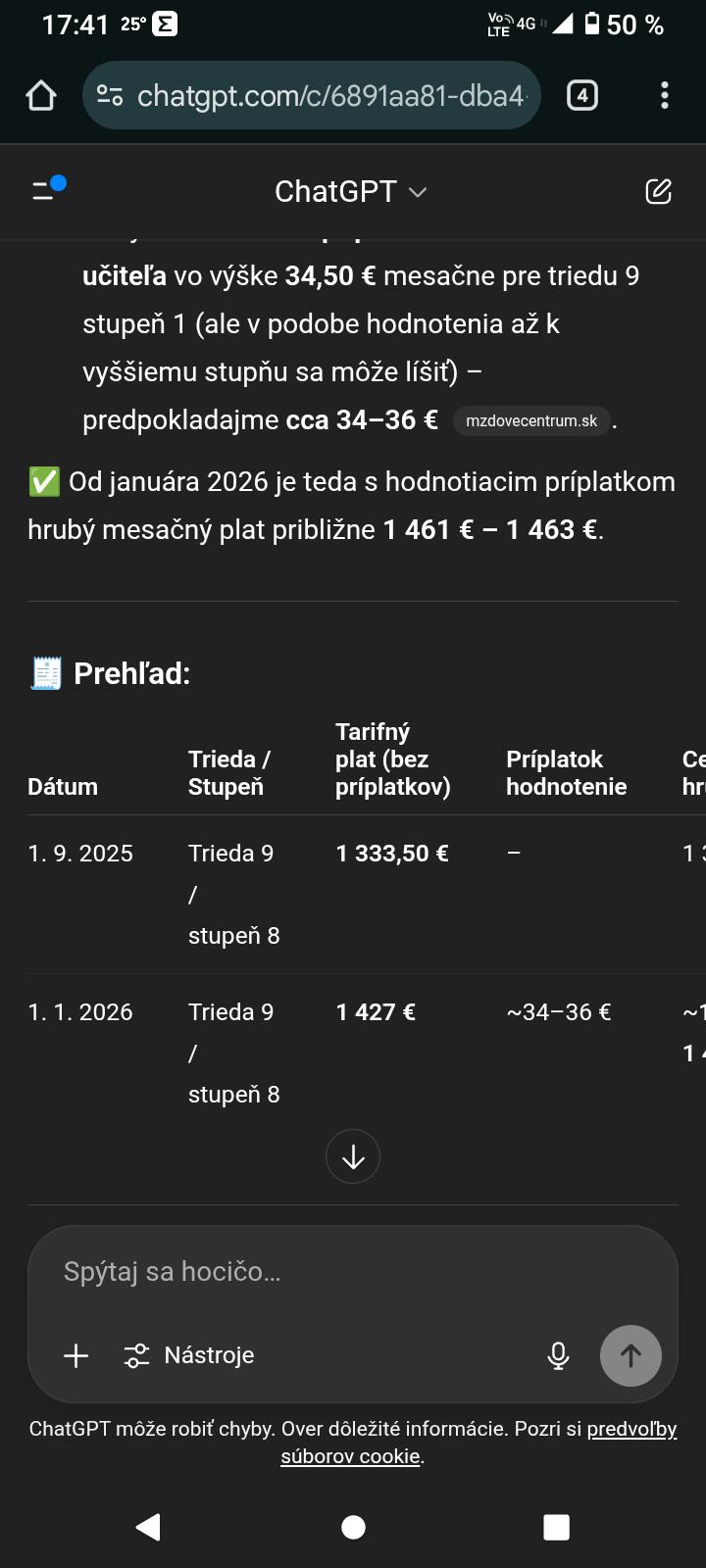
Task: Jump to the bottom of the conversation
Action: tap(353, 1156)
